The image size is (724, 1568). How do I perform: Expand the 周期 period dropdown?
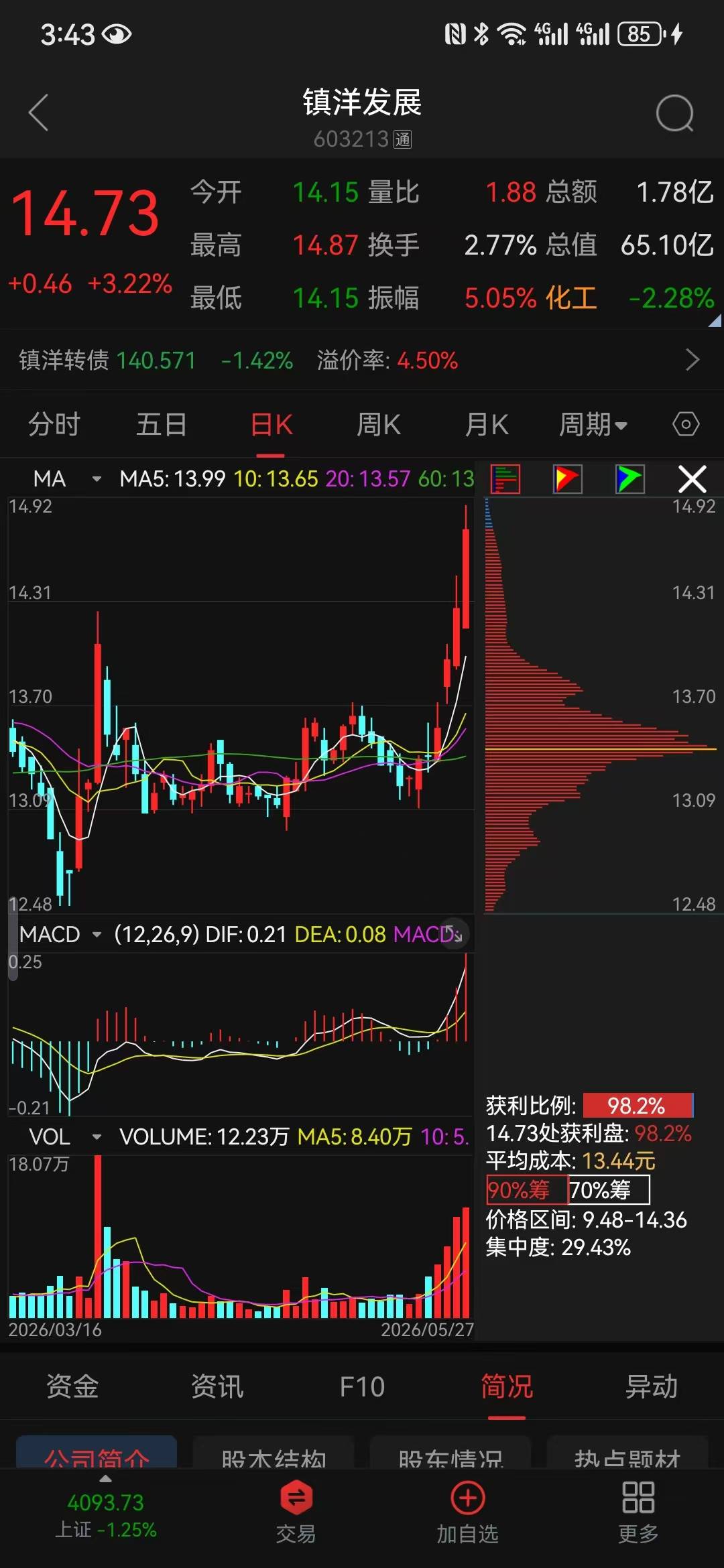point(593,425)
